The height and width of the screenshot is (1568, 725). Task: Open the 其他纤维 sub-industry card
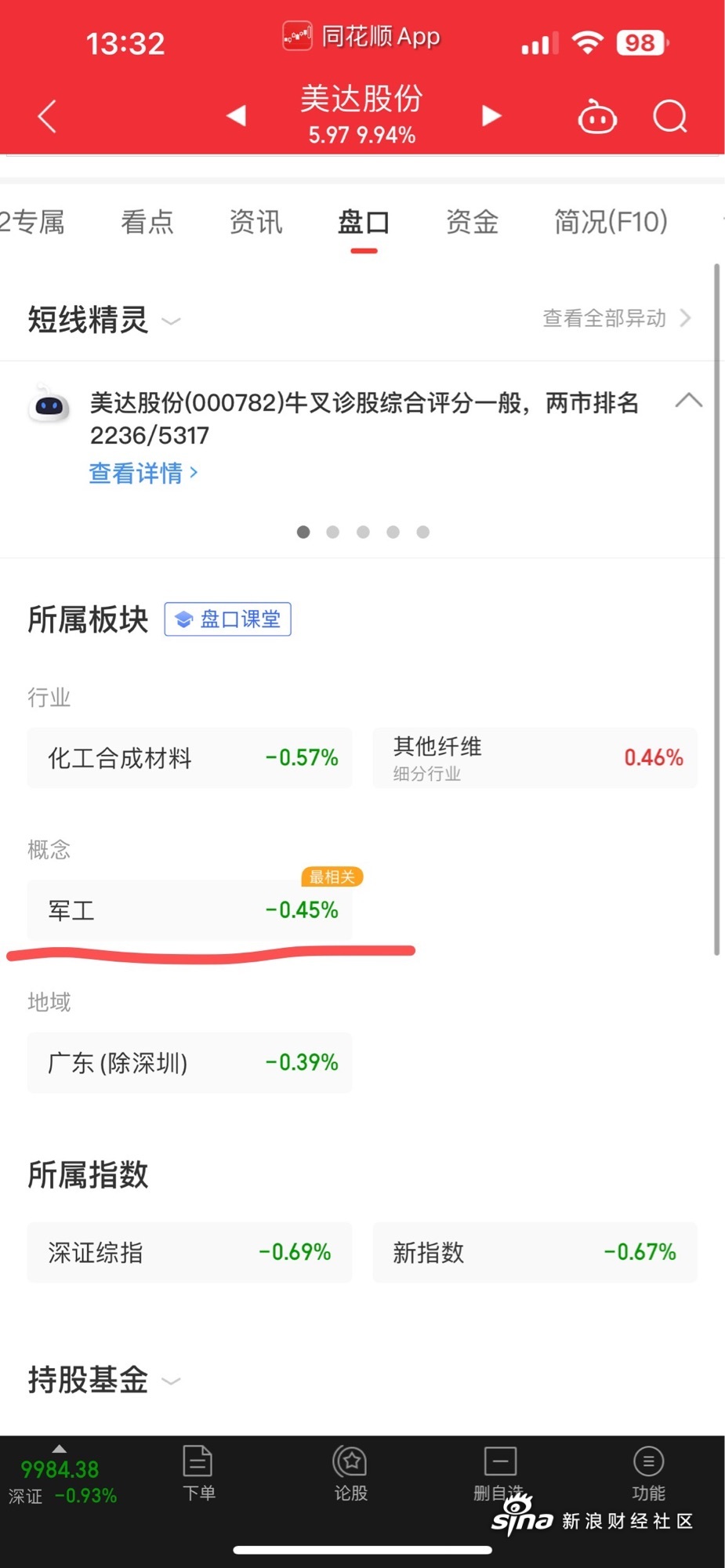tap(535, 758)
